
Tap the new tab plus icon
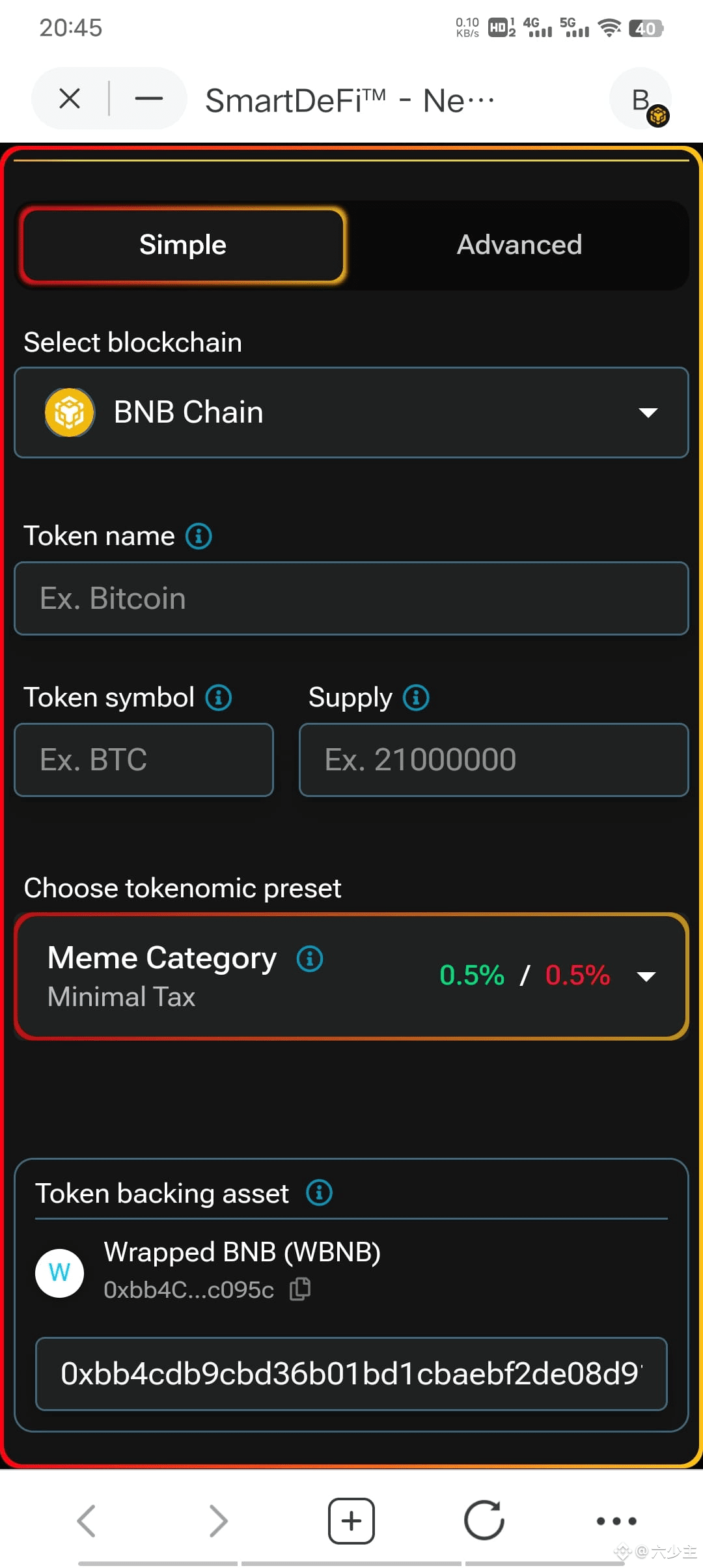(x=351, y=1520)
